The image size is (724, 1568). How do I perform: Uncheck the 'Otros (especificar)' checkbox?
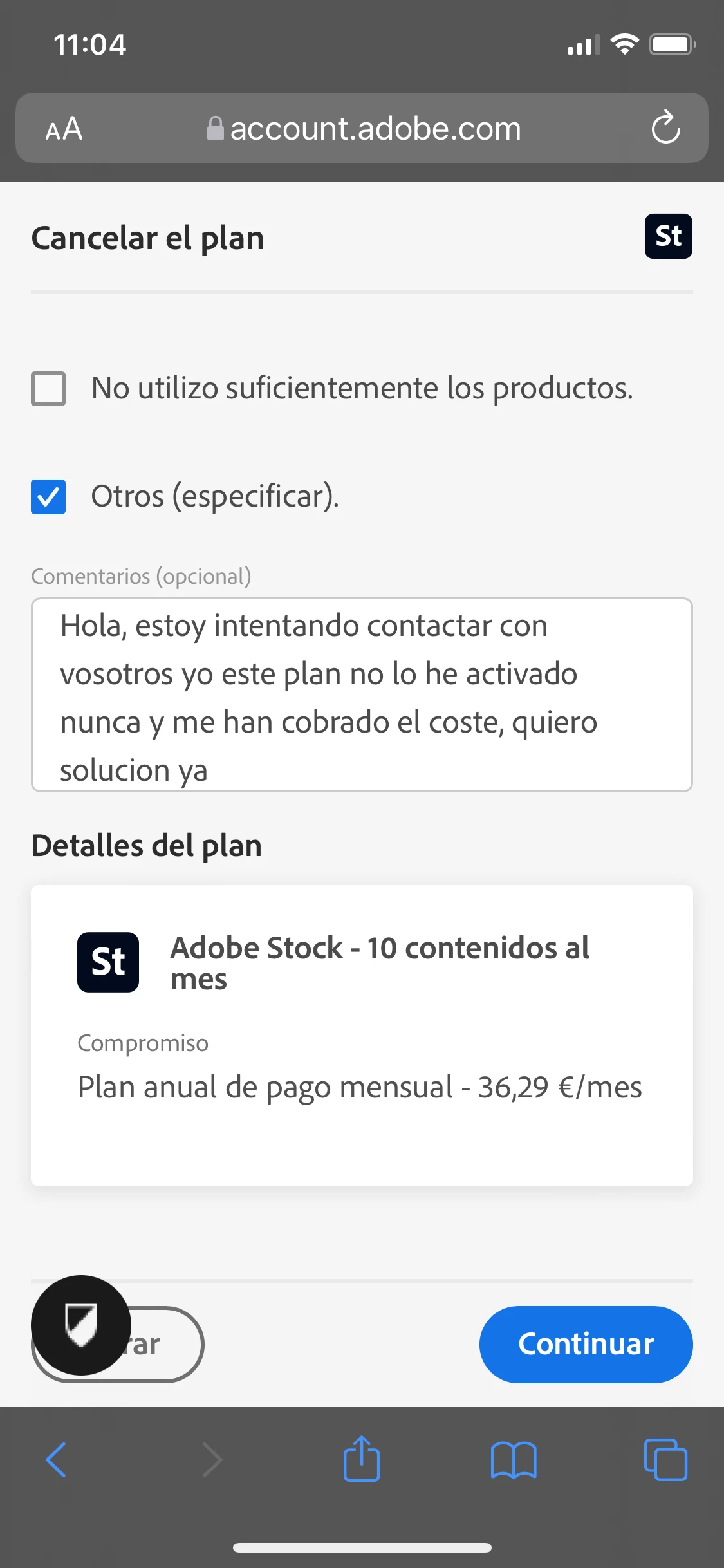point(48,497)
